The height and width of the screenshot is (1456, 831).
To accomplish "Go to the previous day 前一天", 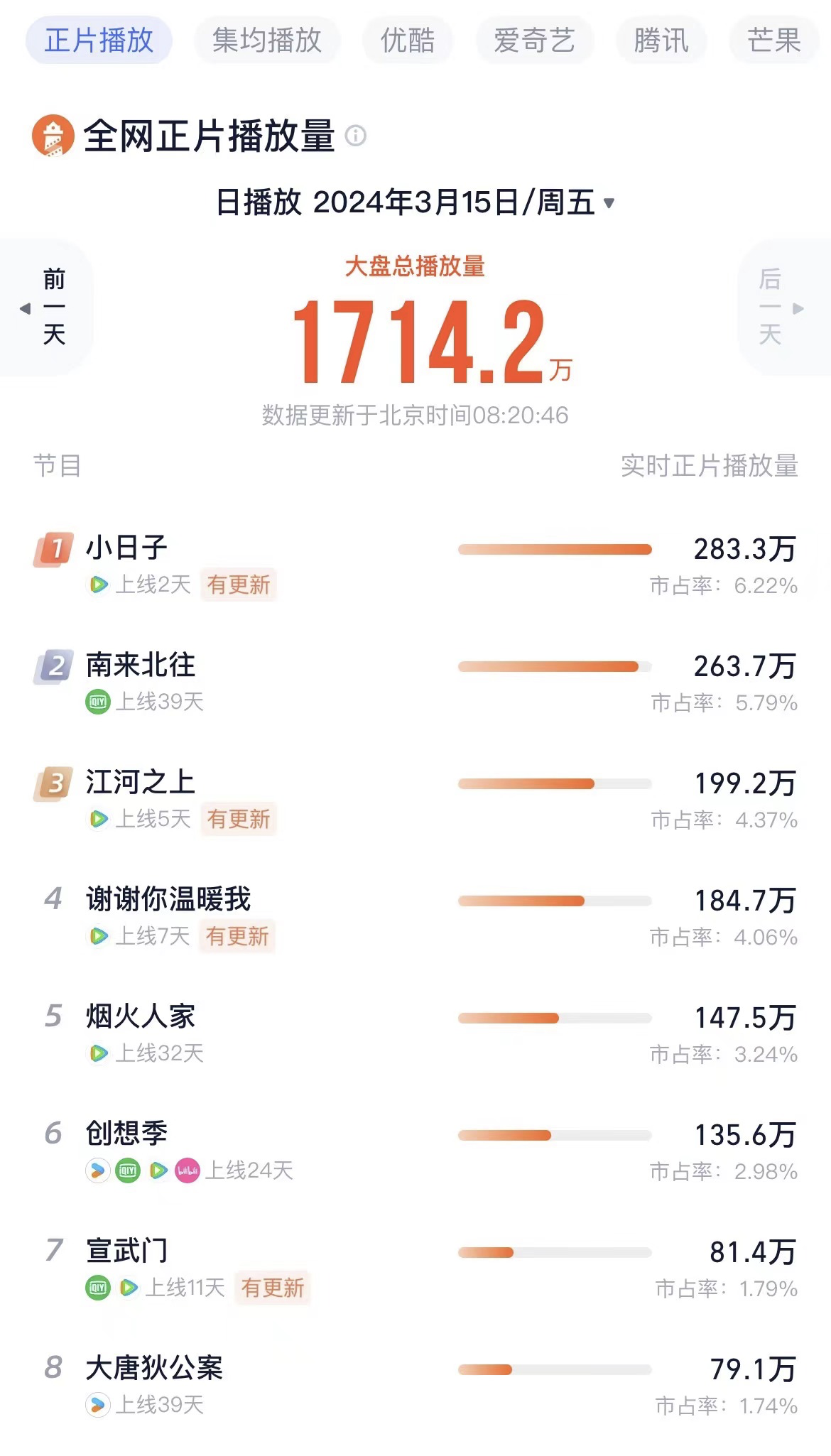I will 48,308.
